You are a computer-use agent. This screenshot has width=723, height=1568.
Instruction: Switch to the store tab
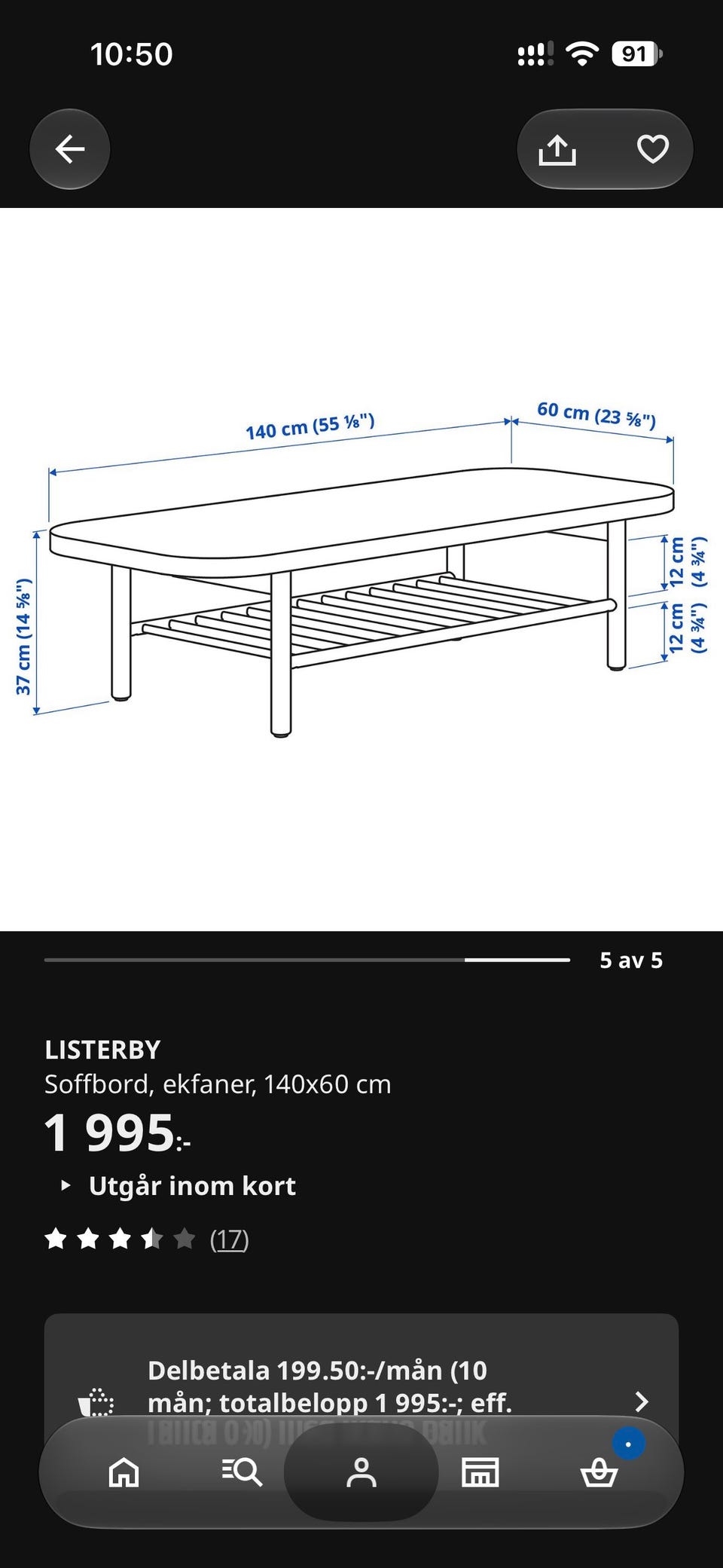point(480,1472)
